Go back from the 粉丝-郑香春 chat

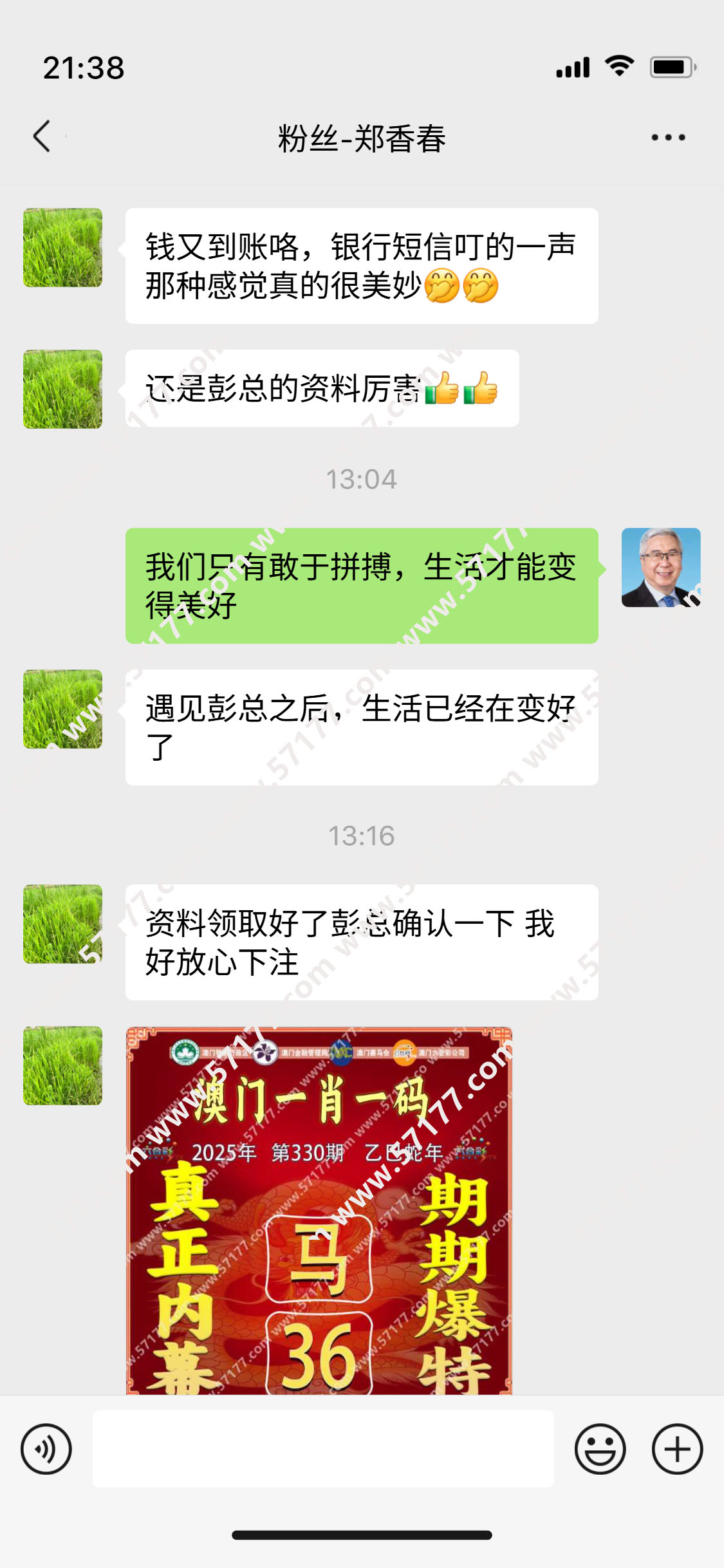(x=42, y=136)
